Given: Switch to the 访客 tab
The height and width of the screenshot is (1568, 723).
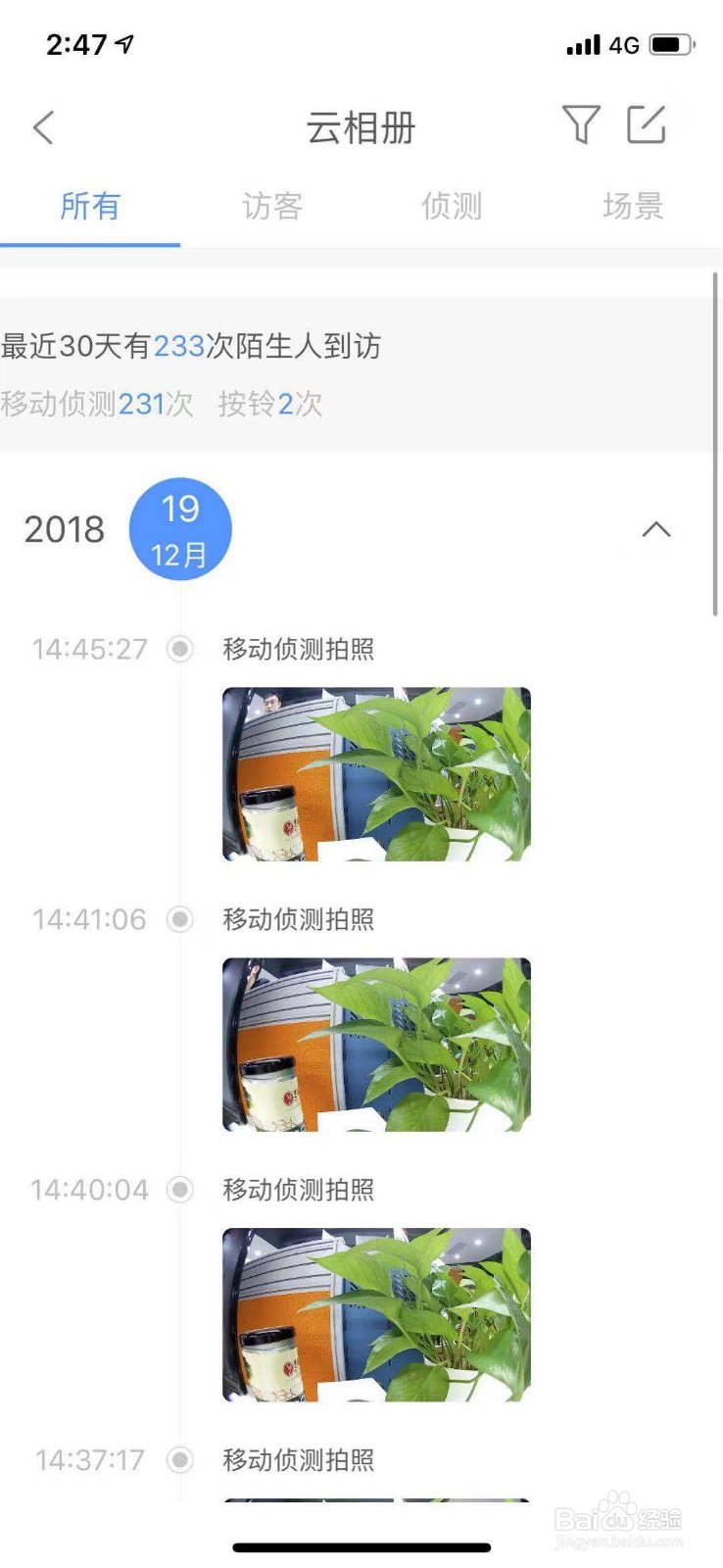Looking at the screenshot, I should tap(271, 207).
